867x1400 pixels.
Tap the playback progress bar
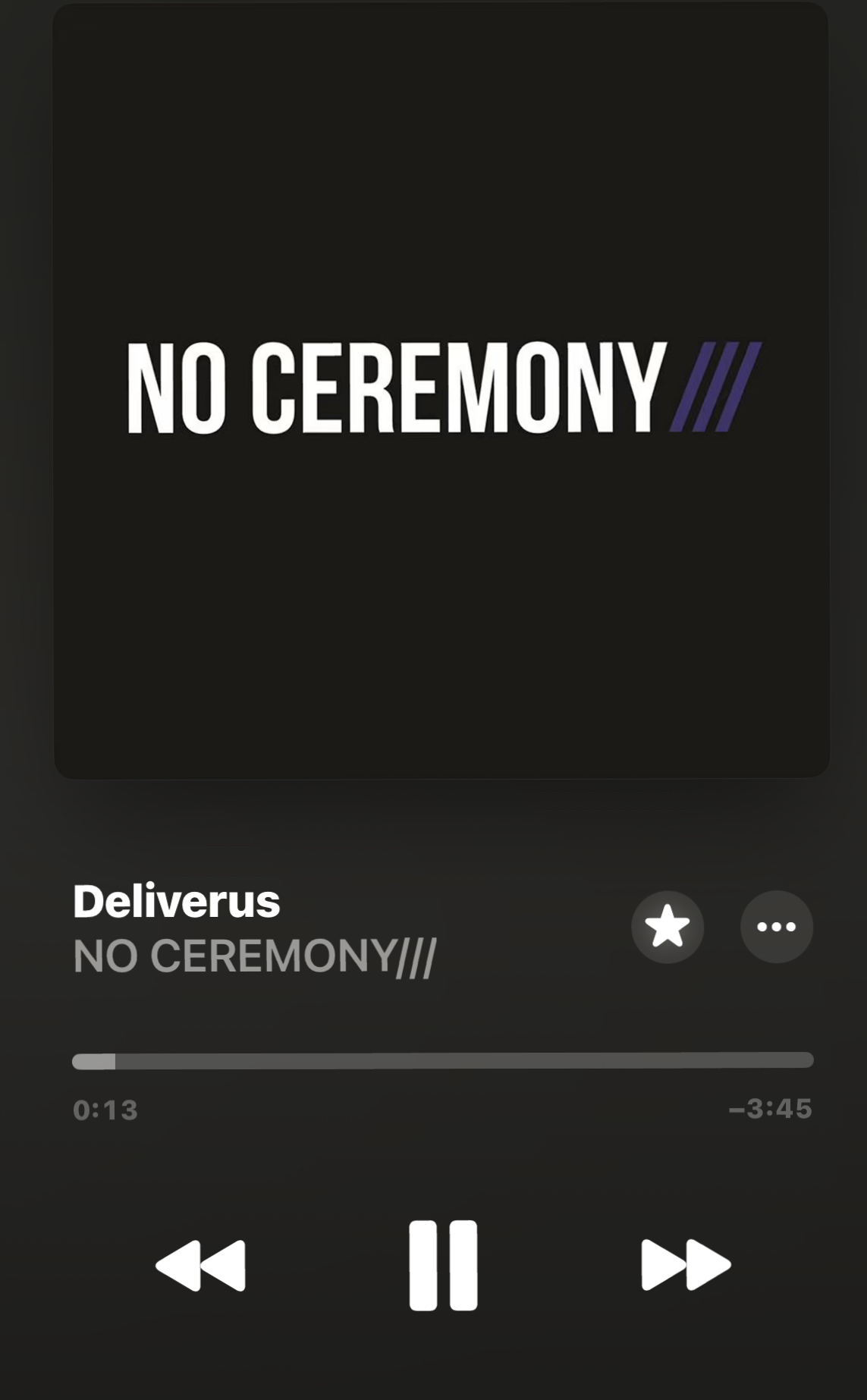443,1060
